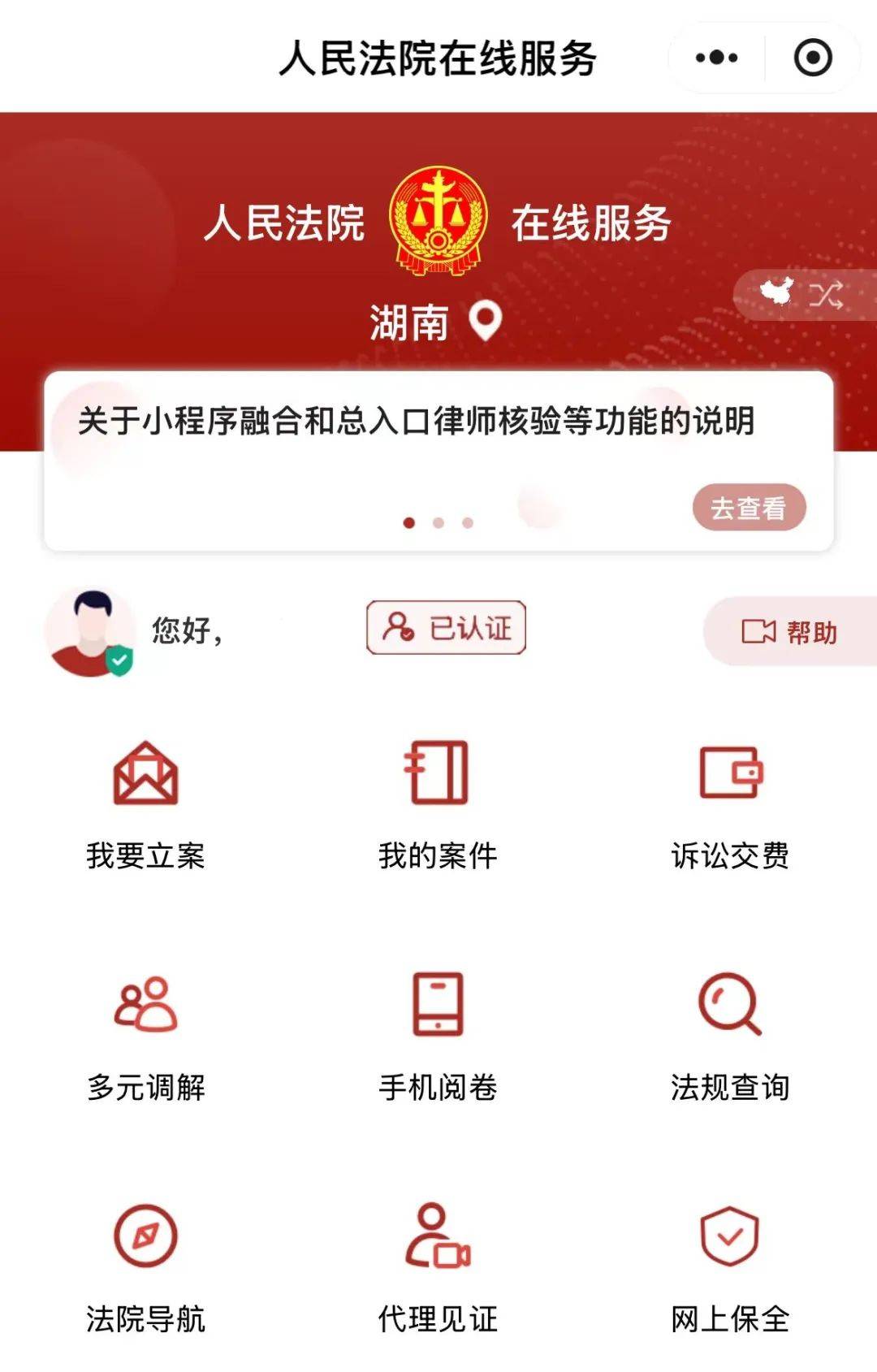Screen dimensions: 877x1372
Task: Tap 去查看 to read the notice
Action: (748, 508)
